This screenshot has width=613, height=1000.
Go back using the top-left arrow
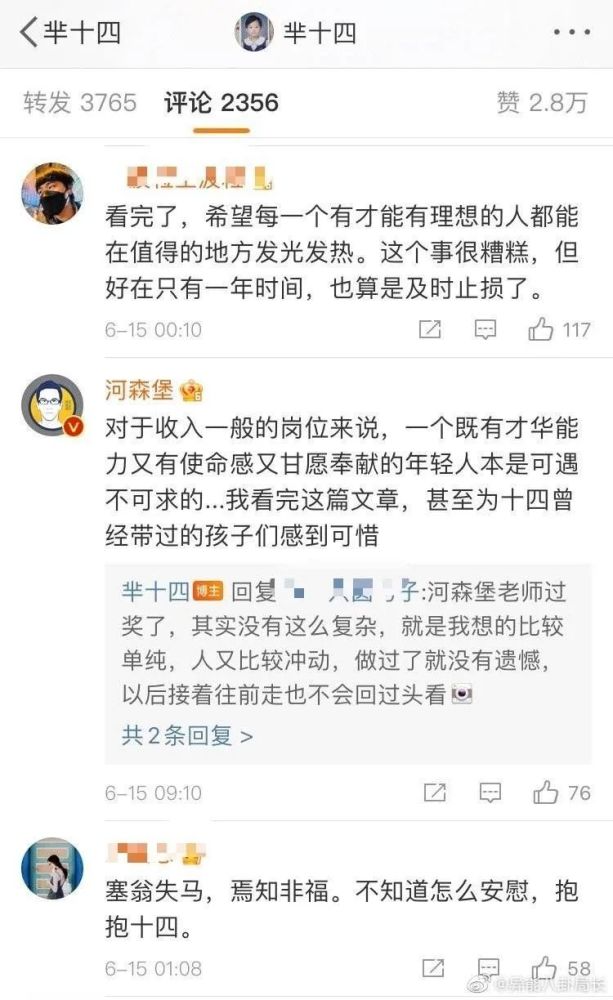point(30,32)
